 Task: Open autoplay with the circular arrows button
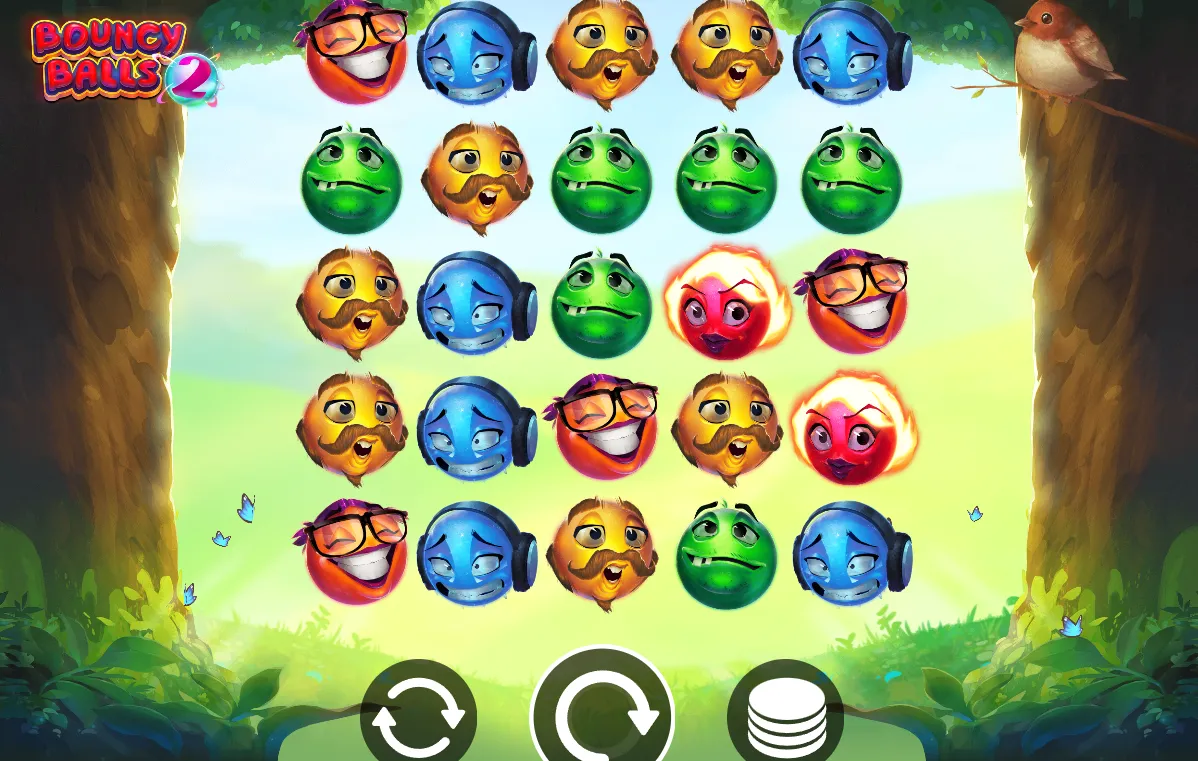[419, 716]
